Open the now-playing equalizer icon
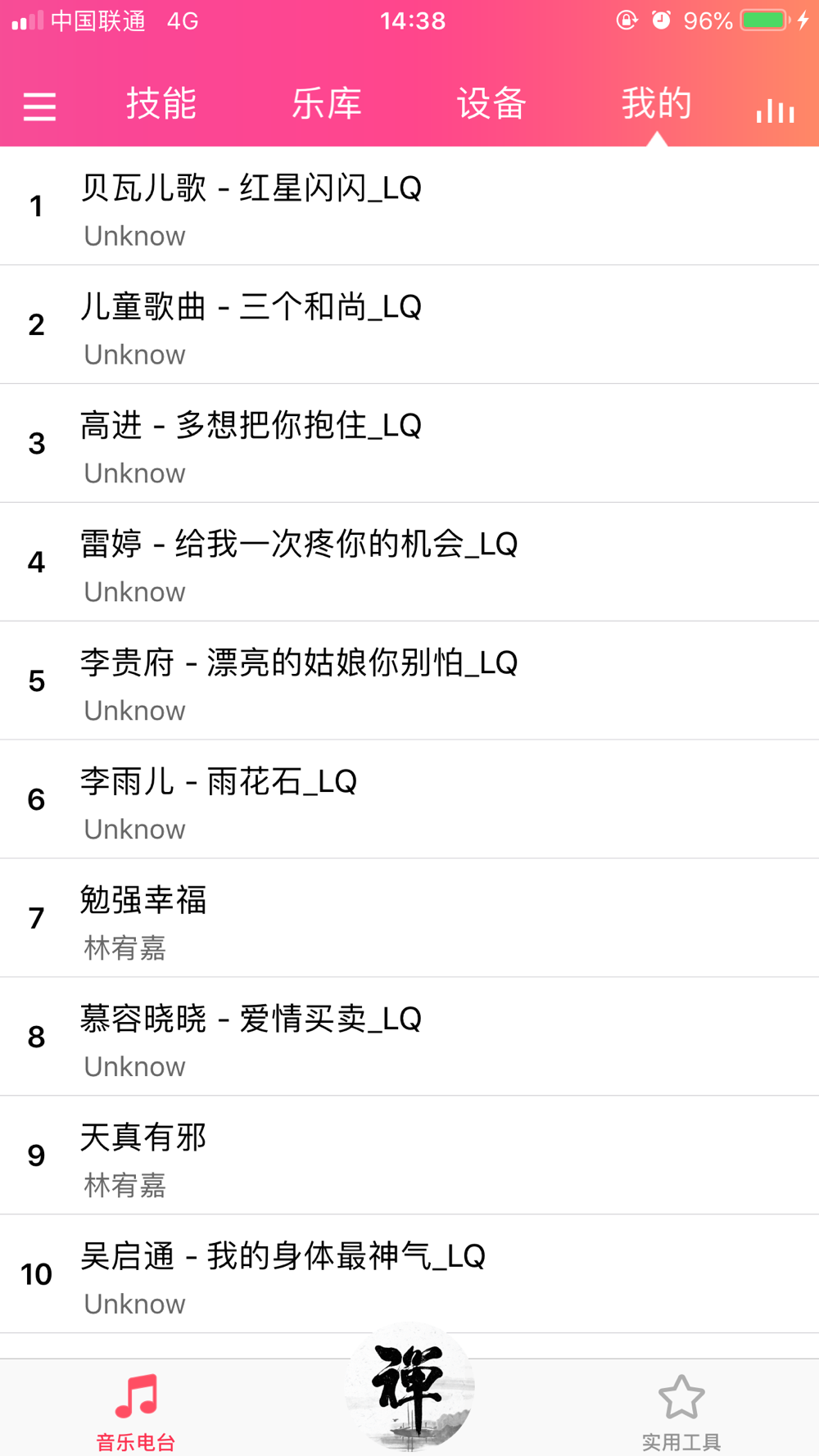 tap(775, 110)
